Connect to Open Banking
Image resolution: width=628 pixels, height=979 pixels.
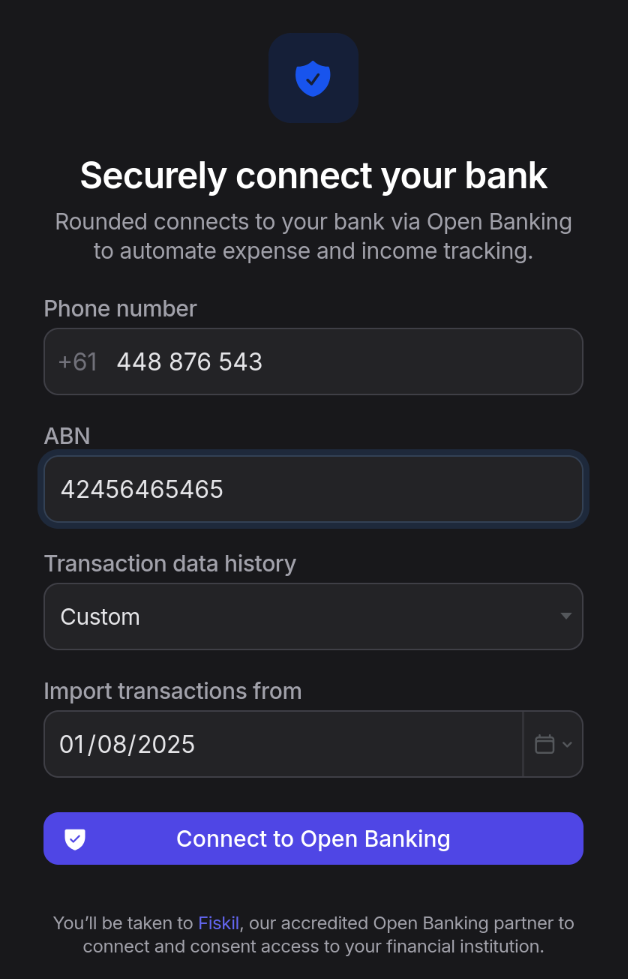coord(312,838)
